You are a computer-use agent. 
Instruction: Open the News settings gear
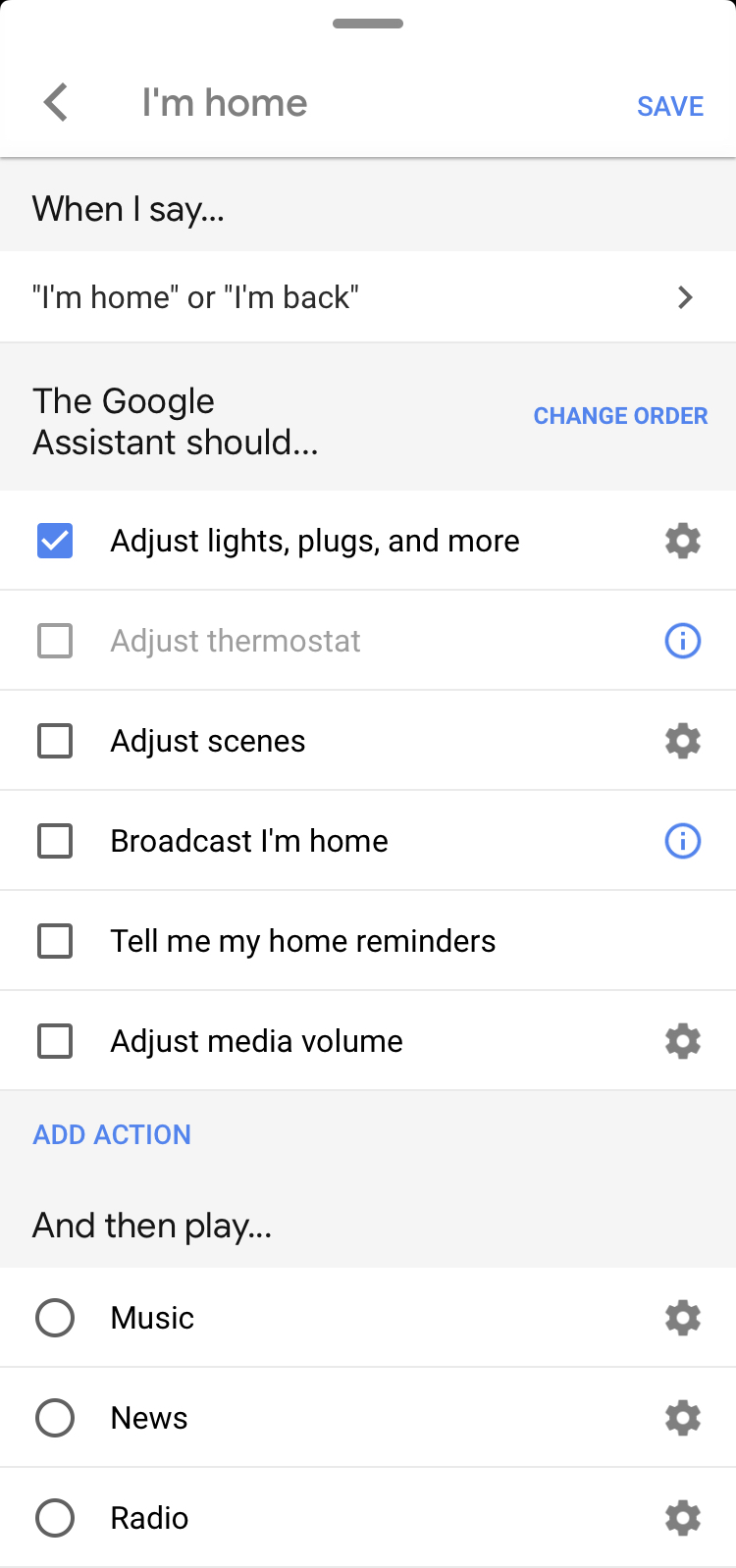click(x=683, y=1418)
